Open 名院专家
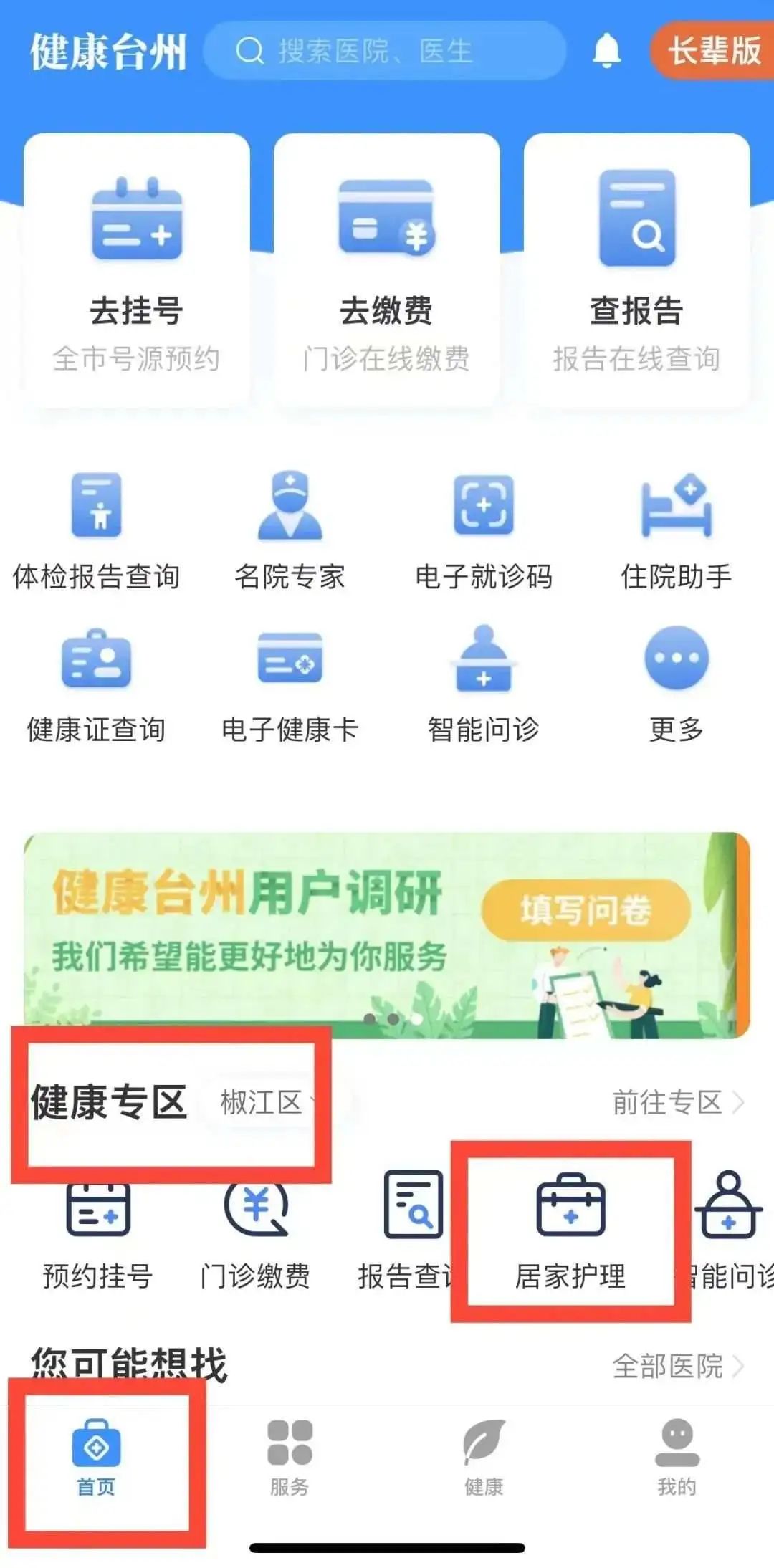The height and width of the screenshot is (1568, 774). (x=290, y=531)
